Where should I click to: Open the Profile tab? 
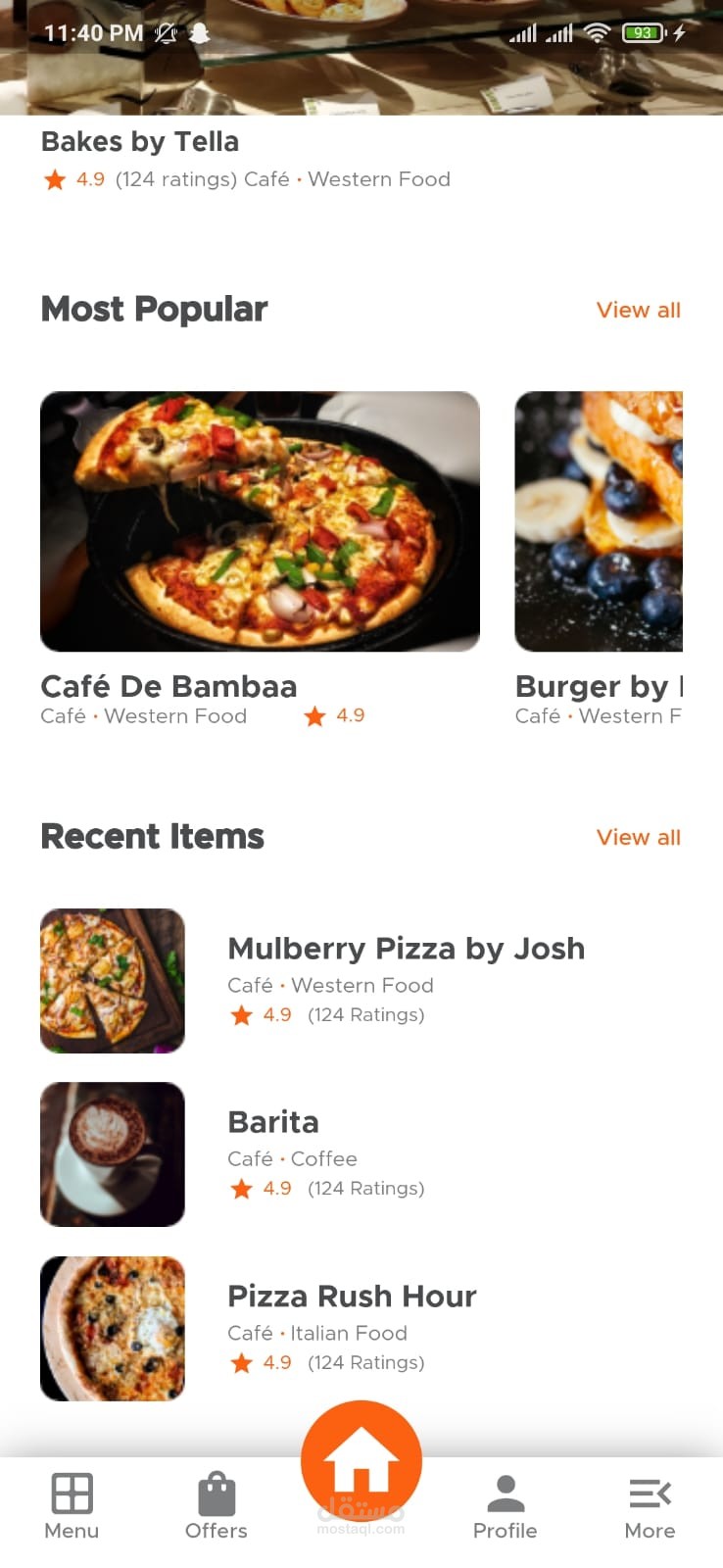coord(505,1506)
